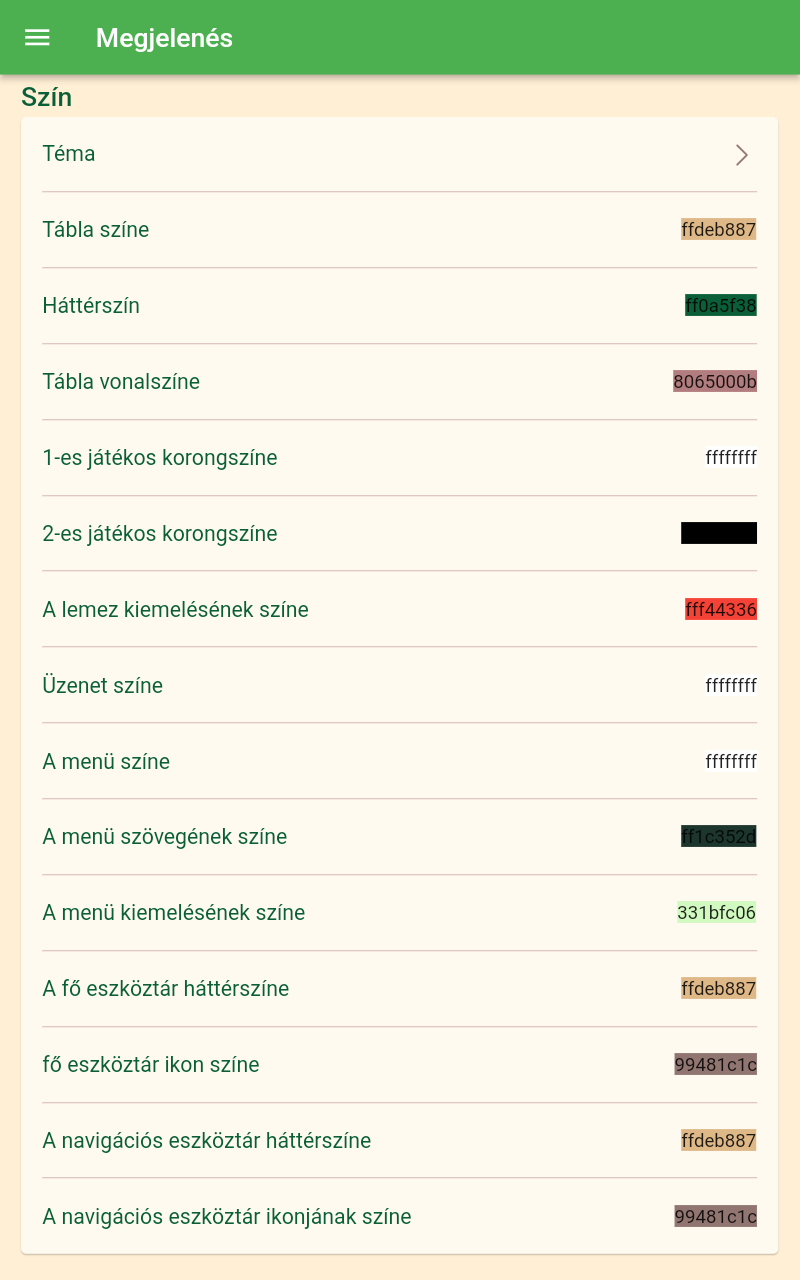The image size is (800, 1280).
Task: Open the Tábla színe setting
Action: [399, 230]
